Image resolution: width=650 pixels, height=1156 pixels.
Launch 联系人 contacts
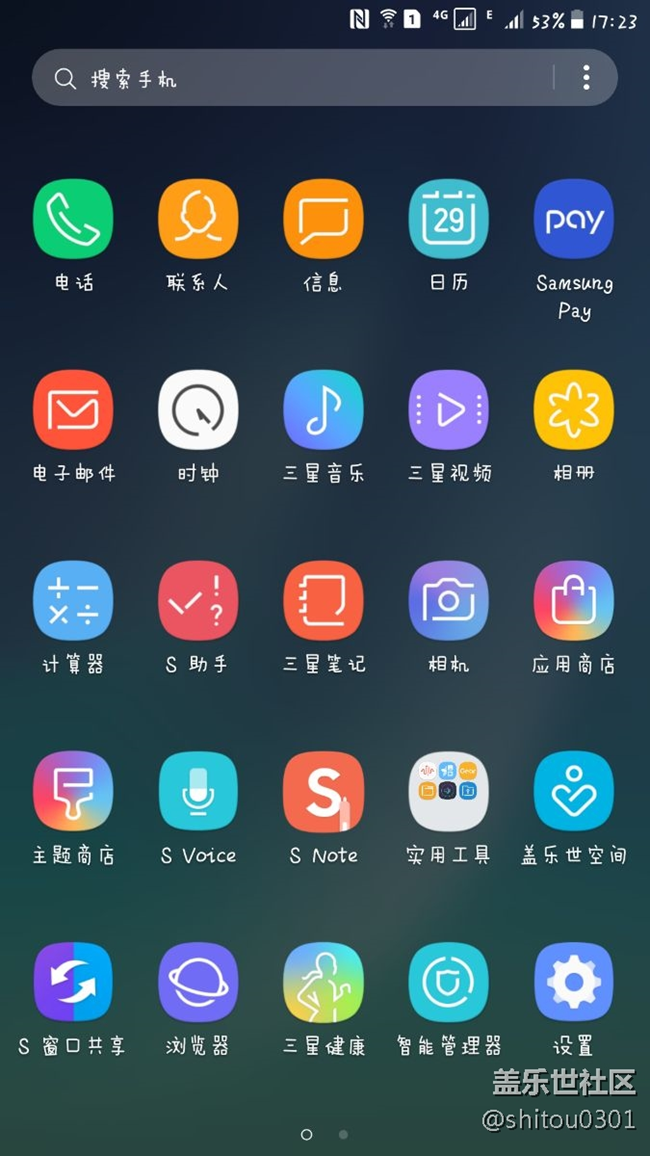point(198,219)
